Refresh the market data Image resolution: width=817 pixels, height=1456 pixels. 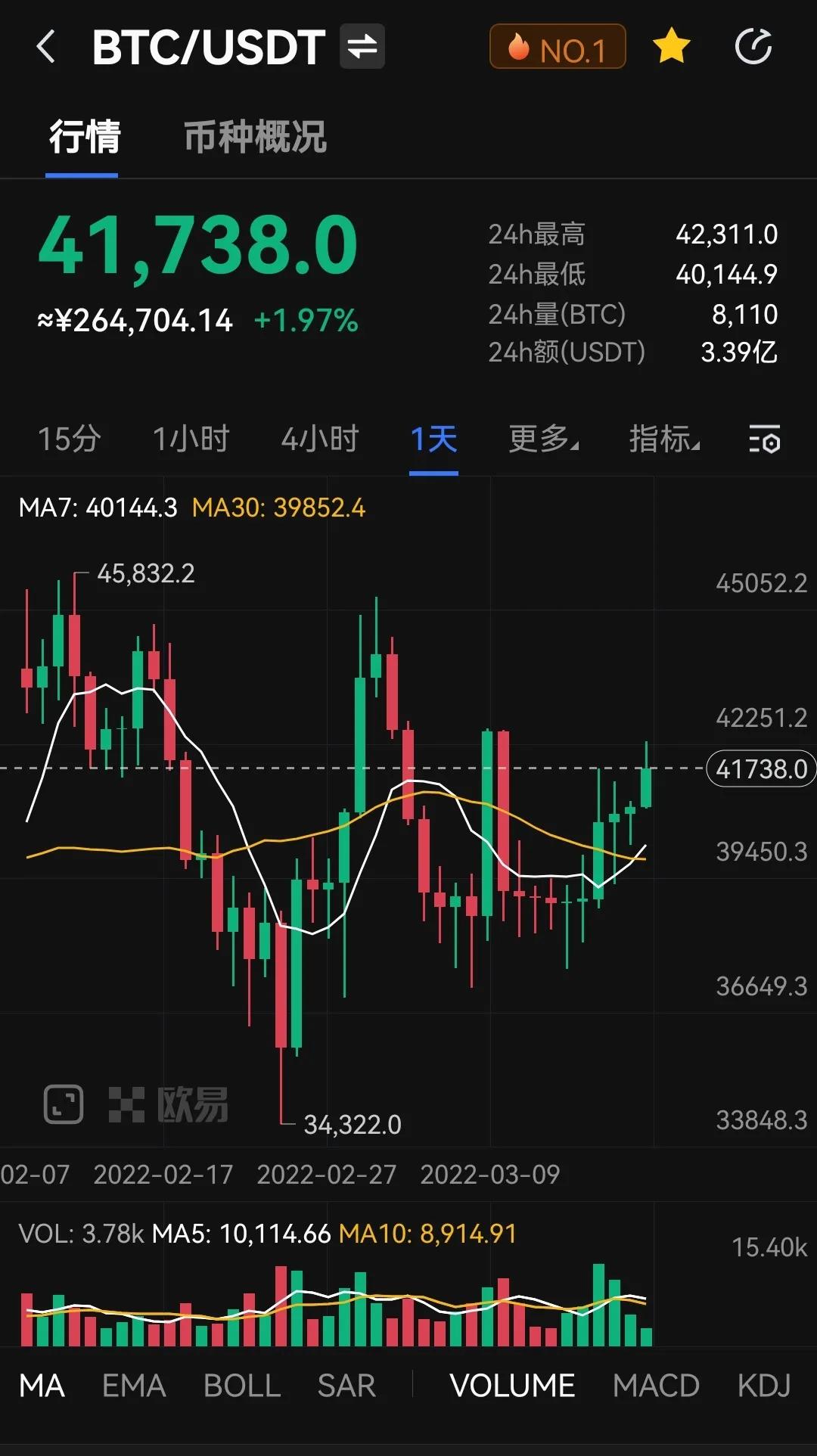(753, 47)
